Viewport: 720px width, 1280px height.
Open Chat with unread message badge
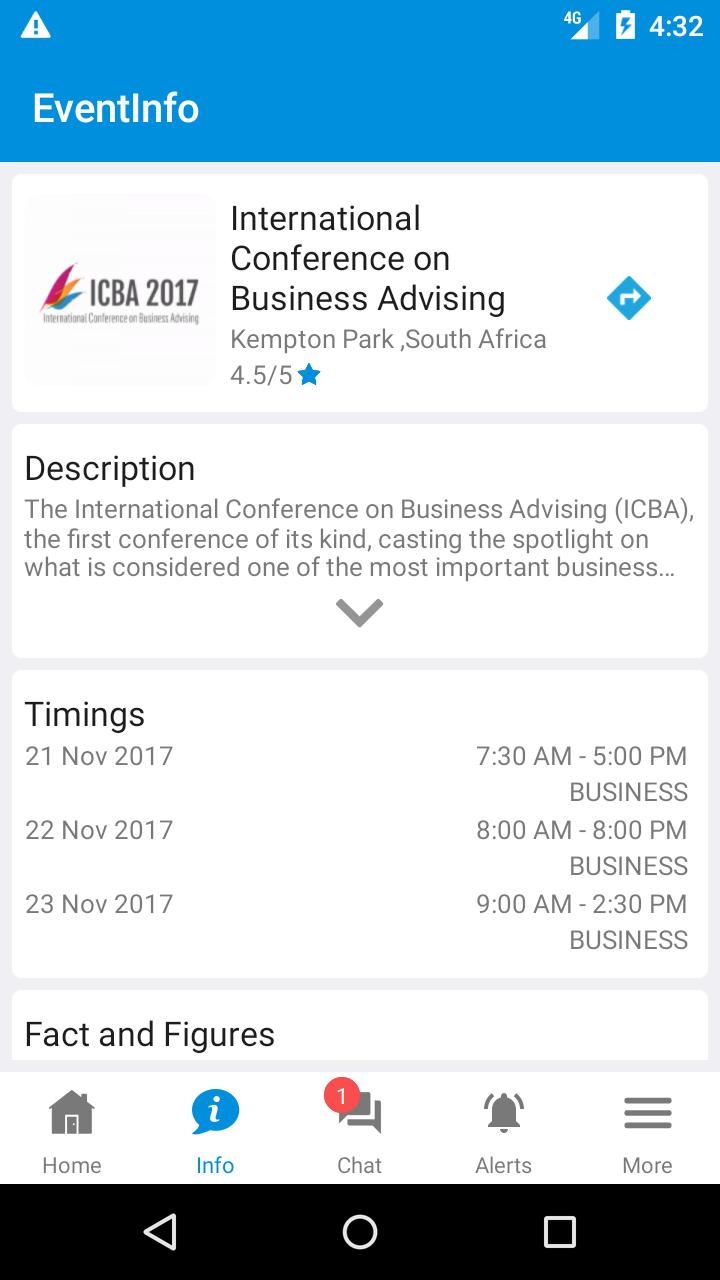pos(359,1113)
